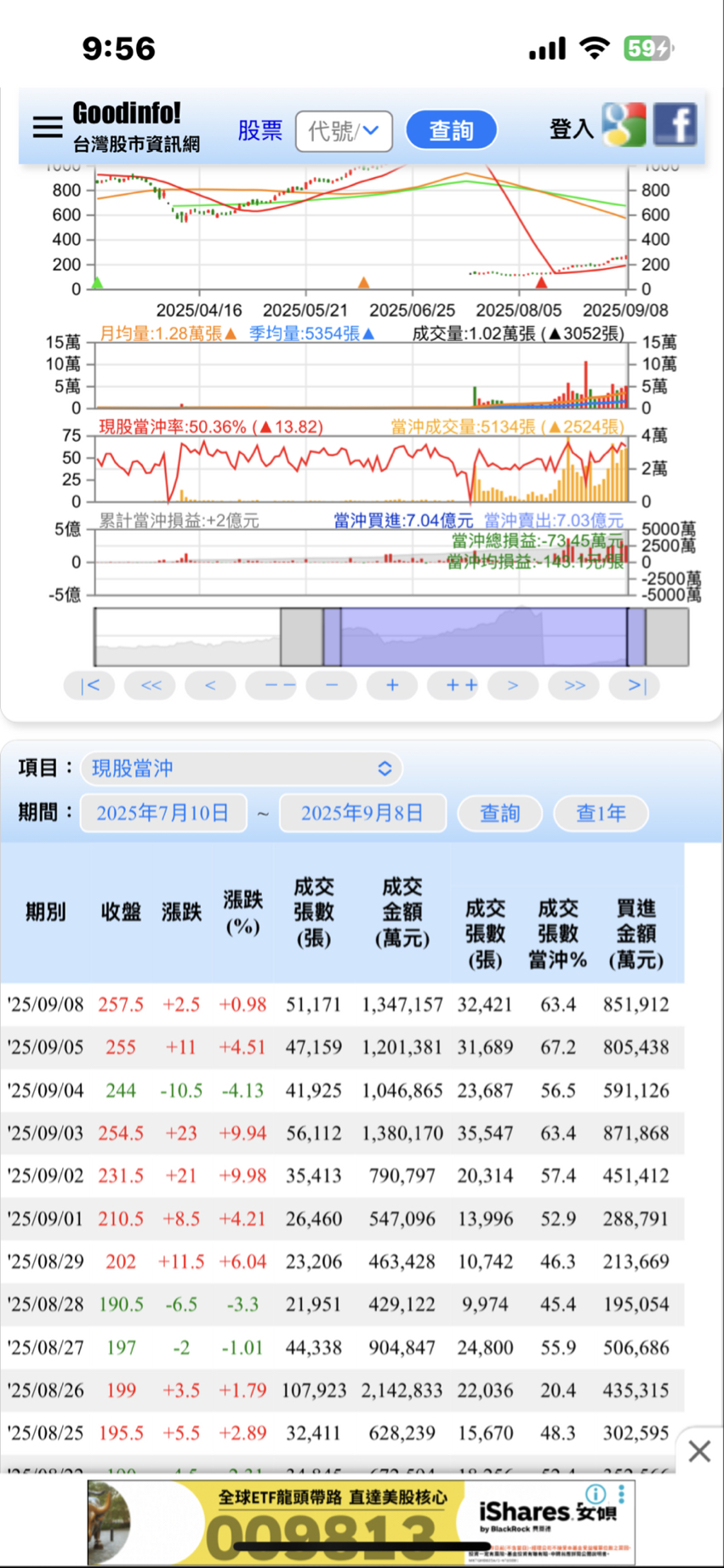Tap 查詢 next to the date range

point(499,813)
